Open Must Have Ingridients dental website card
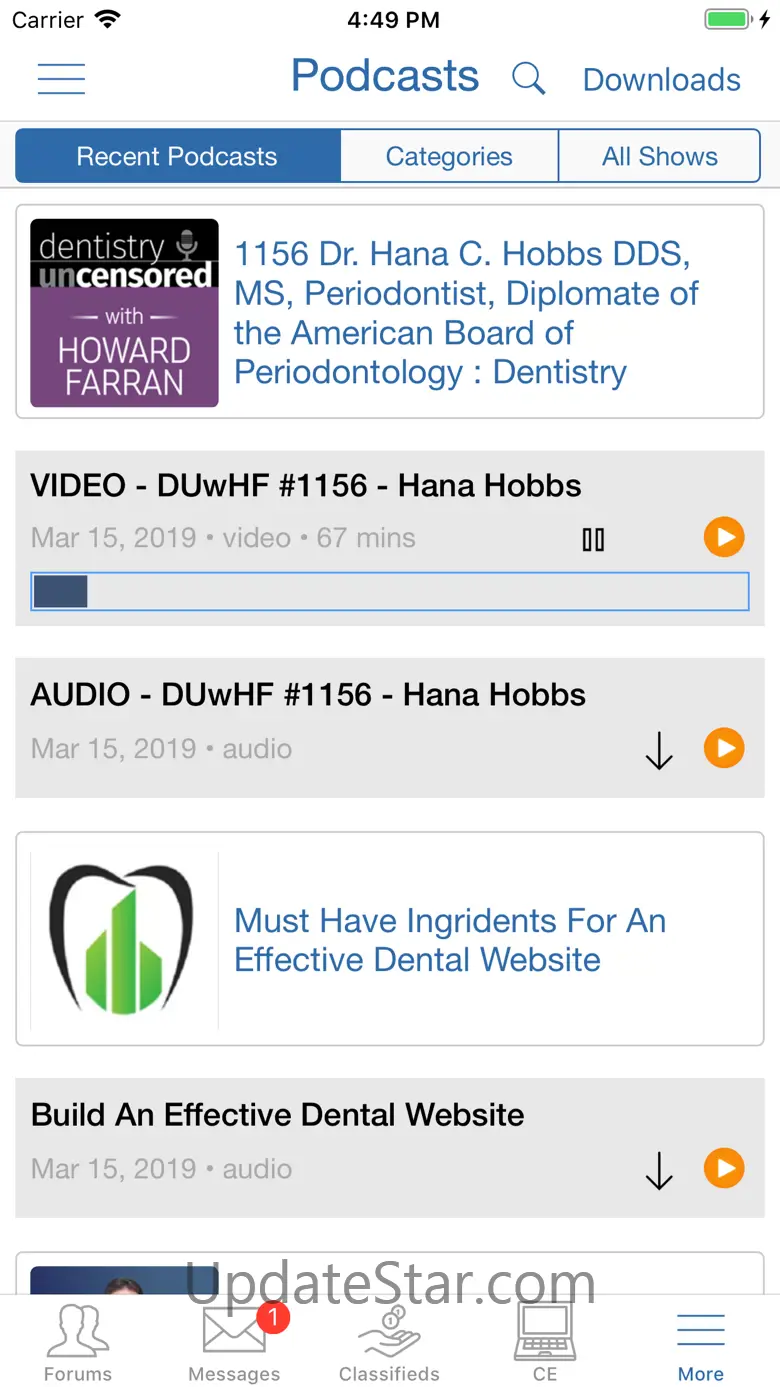The width and height of the screenshot is (780, 1387). click(390, 940)
